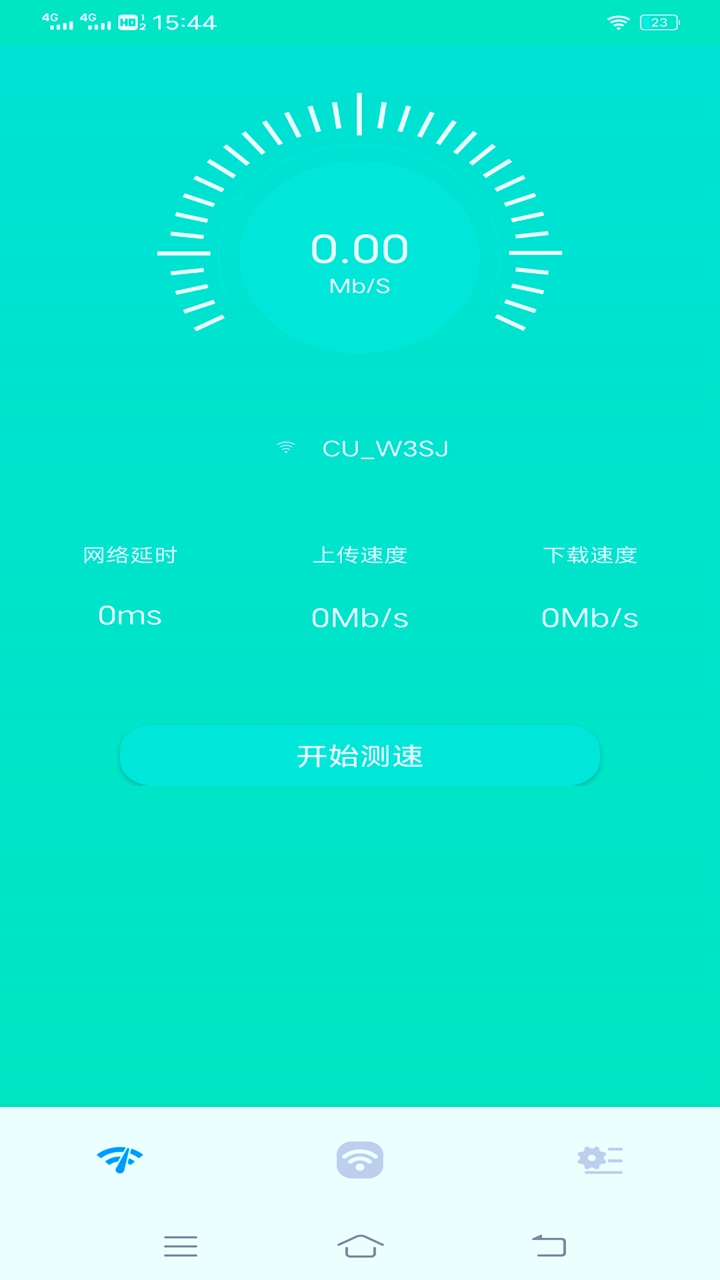Tap the 开始测速 start test button
This screenshot has height=1280, width=720.
coord(360,755)
